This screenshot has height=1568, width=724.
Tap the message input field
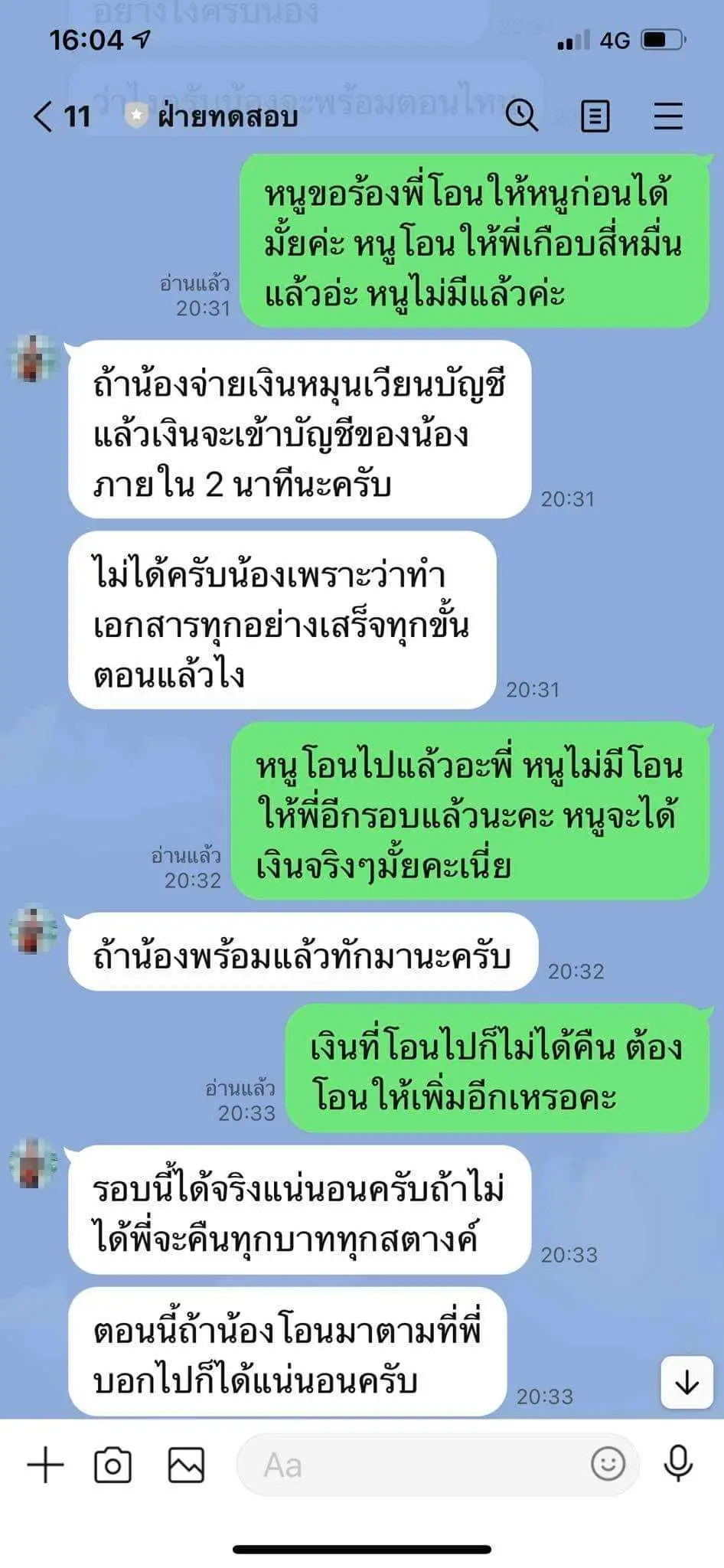pos(413,1465)
